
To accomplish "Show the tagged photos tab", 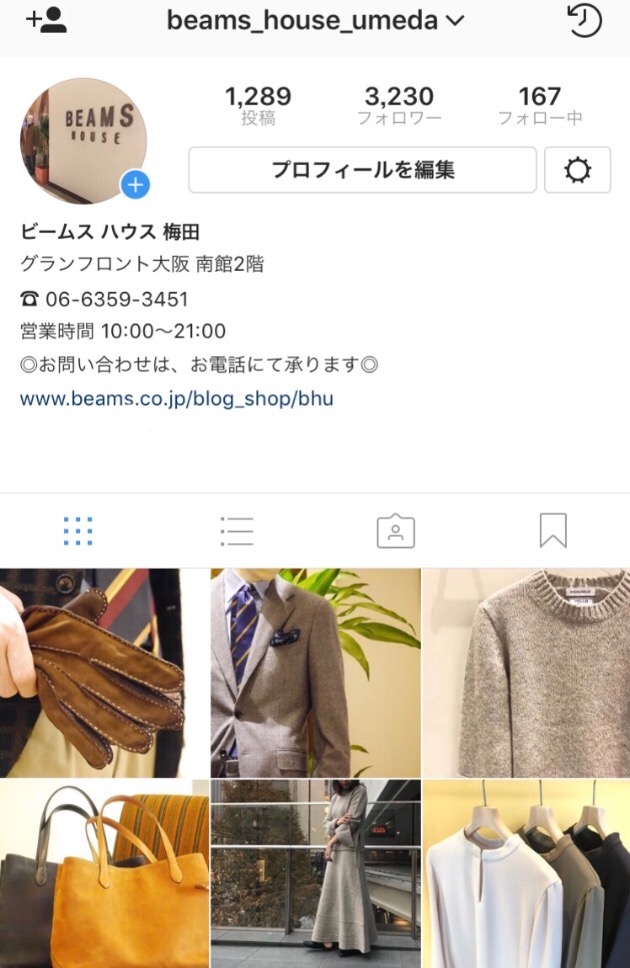I will coord(395,531).
